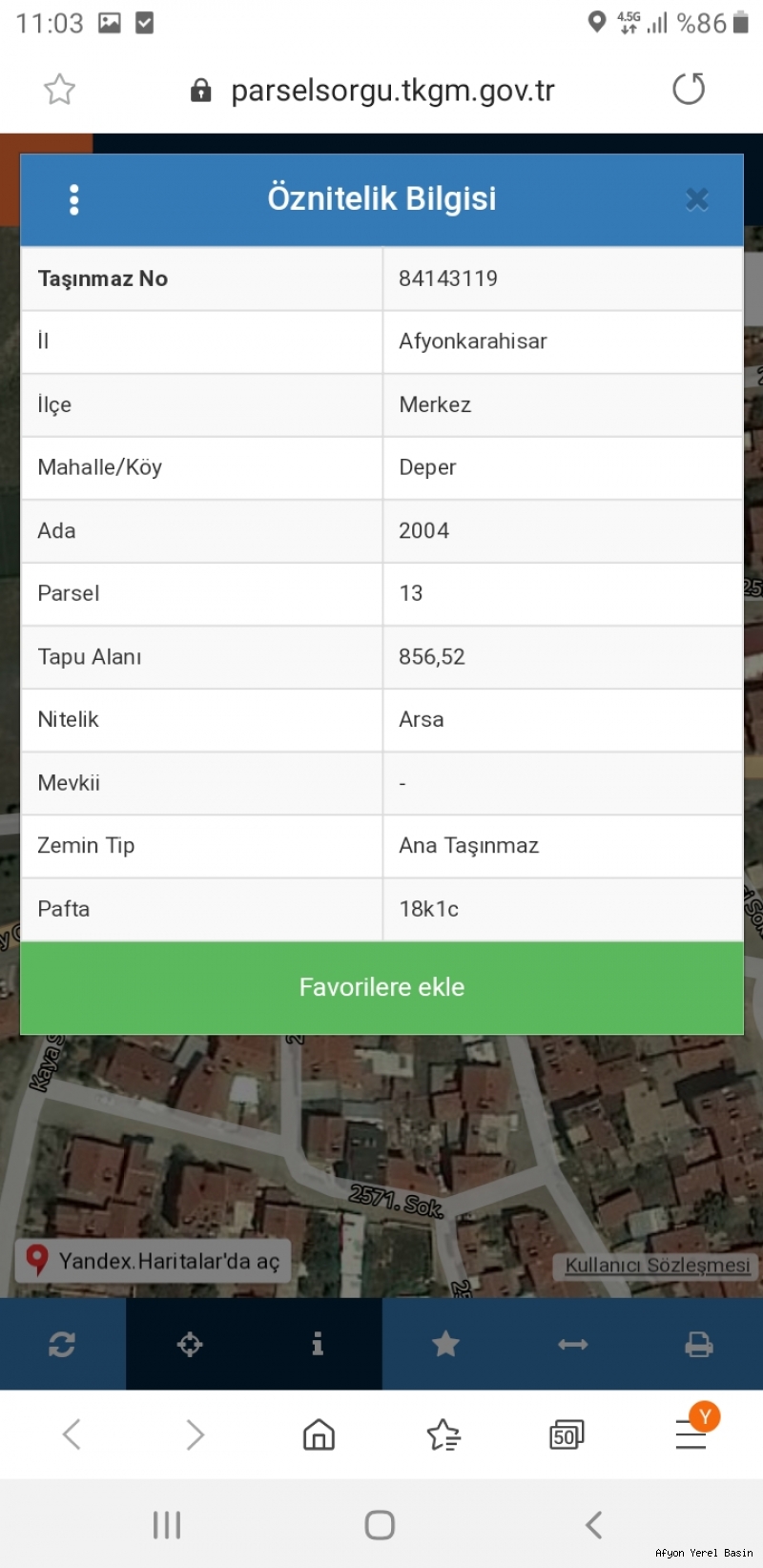The image size is (763, 1568).
Task: Tap the print icon in the toolbar
Action: click(699, 1344)
